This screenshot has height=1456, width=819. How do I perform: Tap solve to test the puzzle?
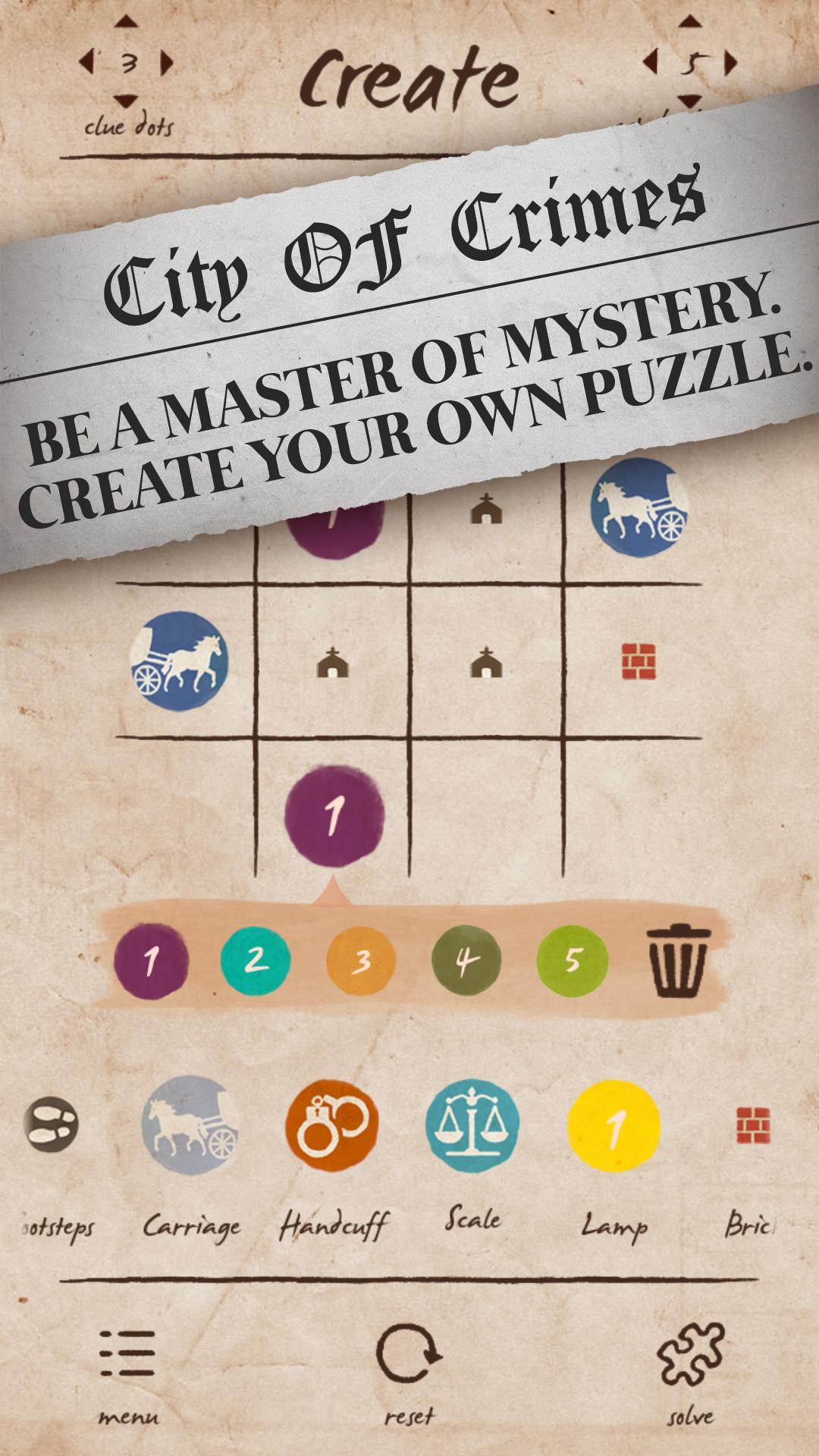(x=691, y=1375)
